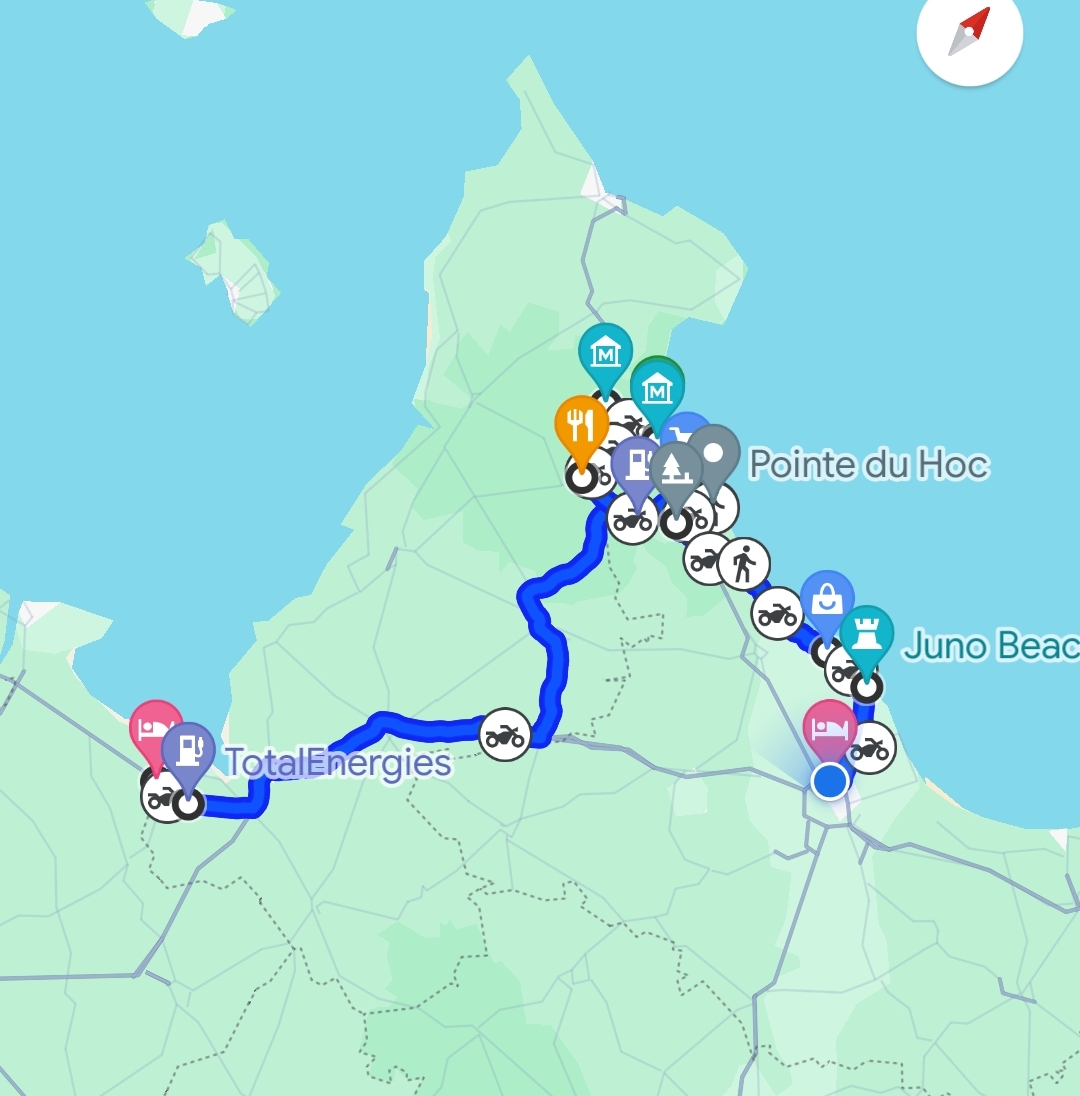Tap the orange restaurant pin
The image size is (1080, 1096).
pyautogui.click(x=581, y=425)
